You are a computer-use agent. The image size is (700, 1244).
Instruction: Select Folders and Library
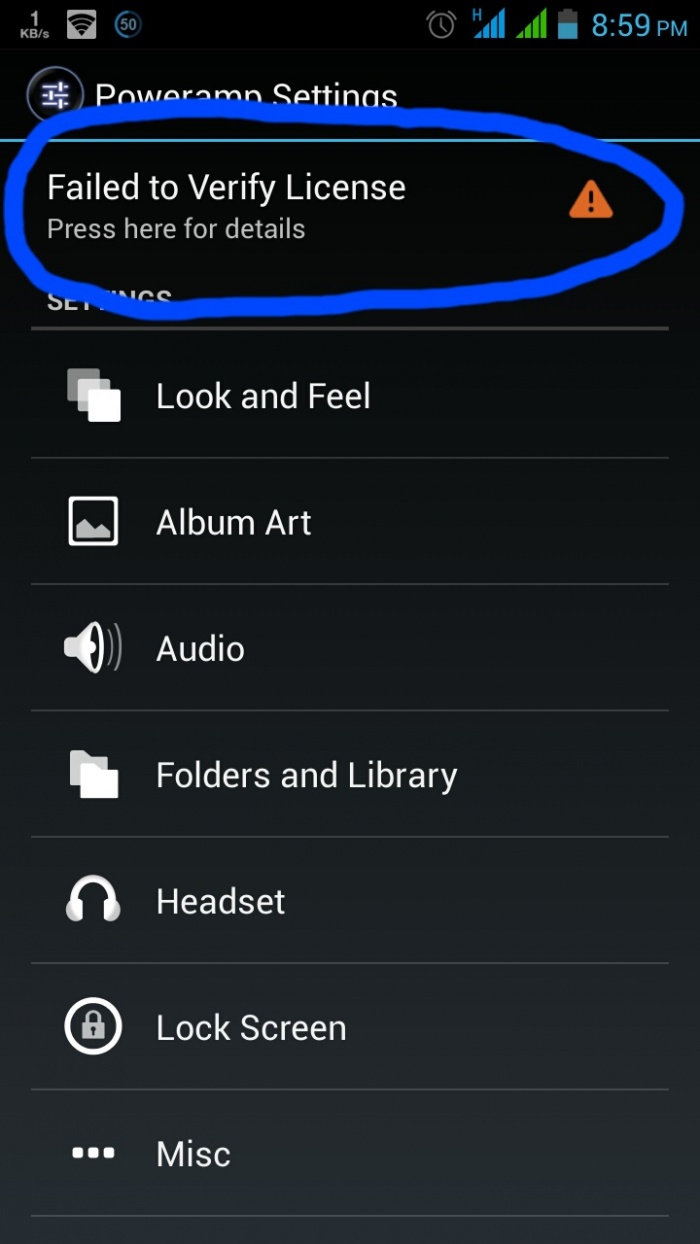coord(306,775)
